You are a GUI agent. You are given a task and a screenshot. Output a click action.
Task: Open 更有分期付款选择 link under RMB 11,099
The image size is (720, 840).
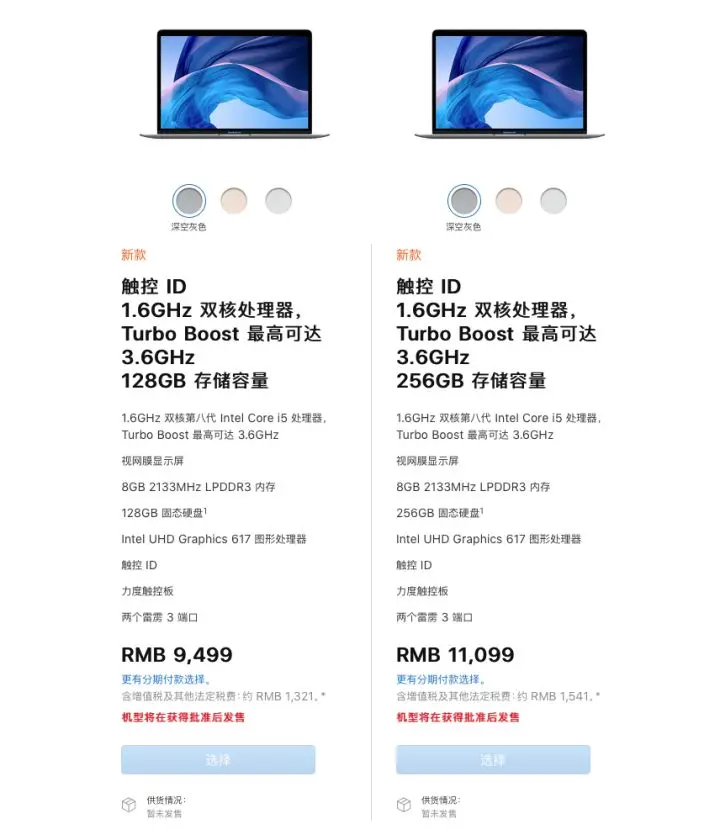440,680
